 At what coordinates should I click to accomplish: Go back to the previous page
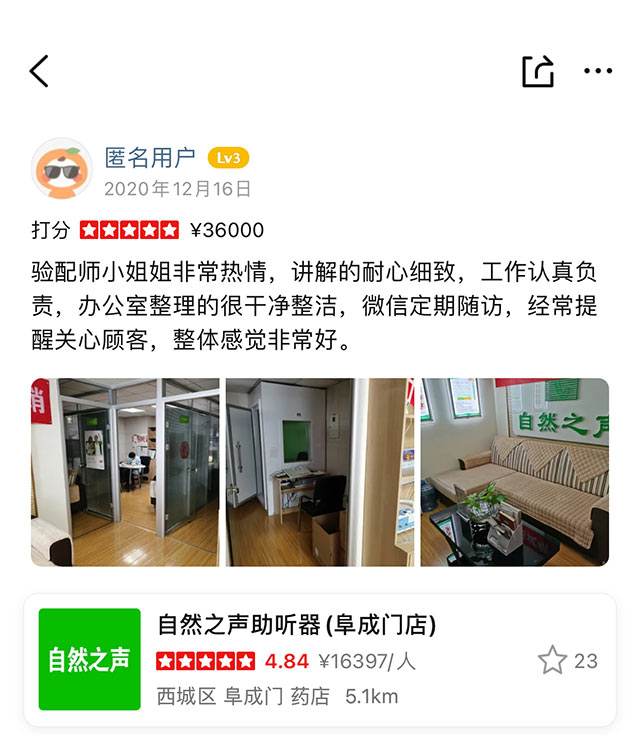tap(39, 71)
